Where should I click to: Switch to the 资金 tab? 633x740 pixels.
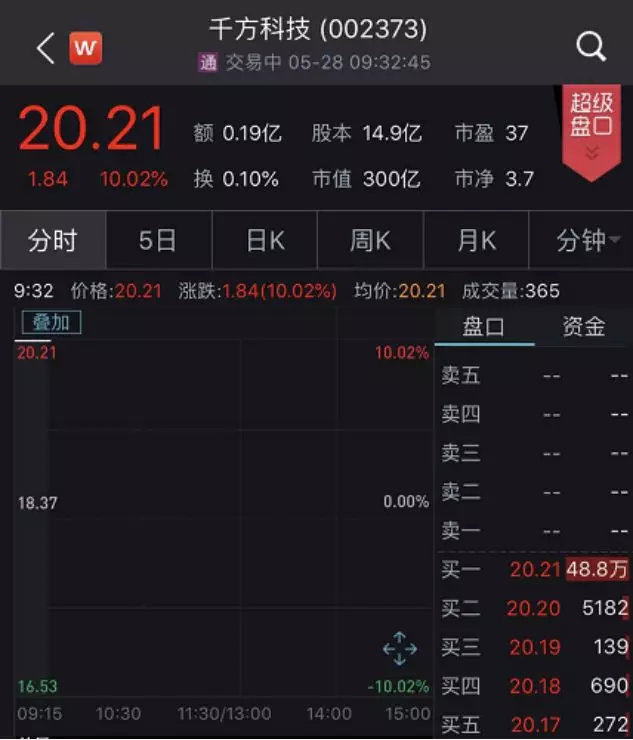584,326
